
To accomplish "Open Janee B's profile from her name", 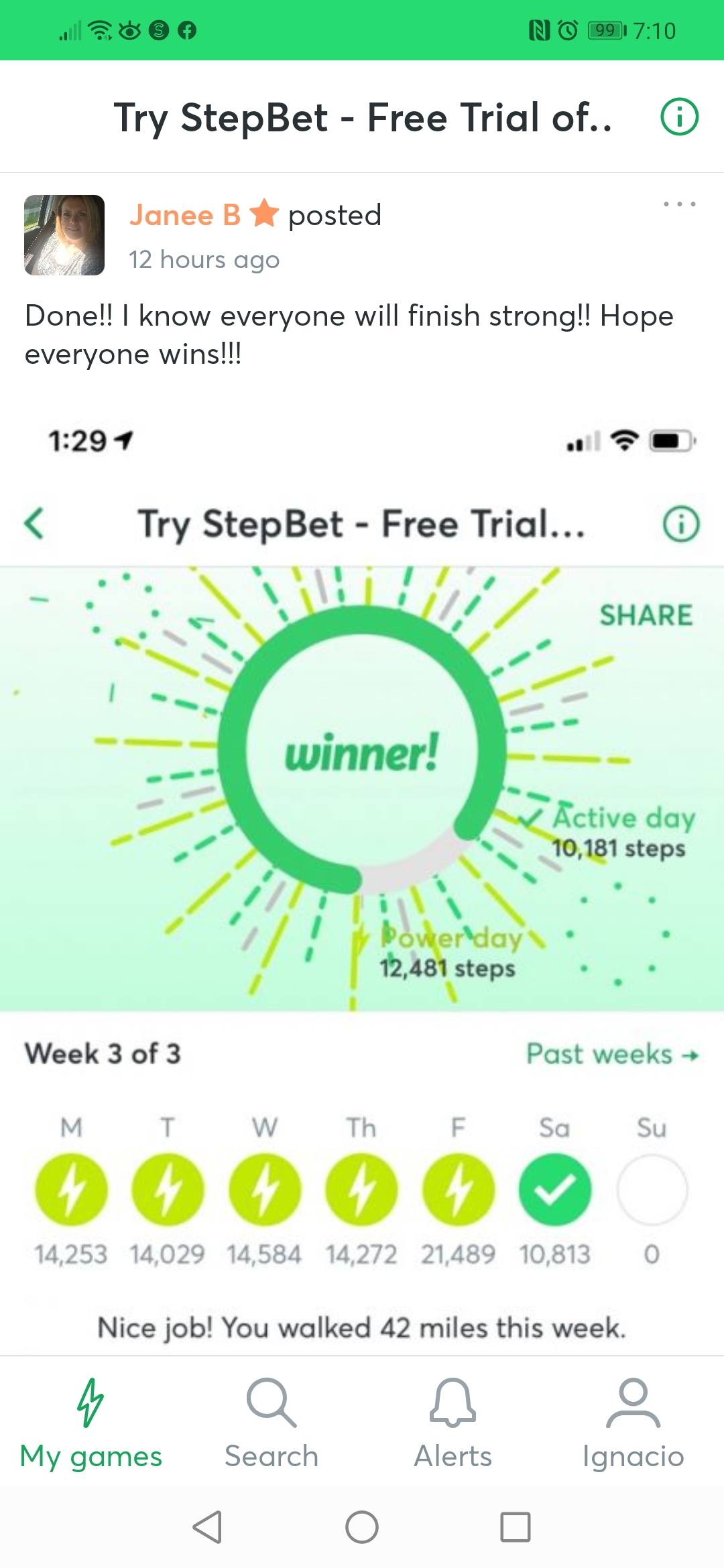I will [184, 216].
